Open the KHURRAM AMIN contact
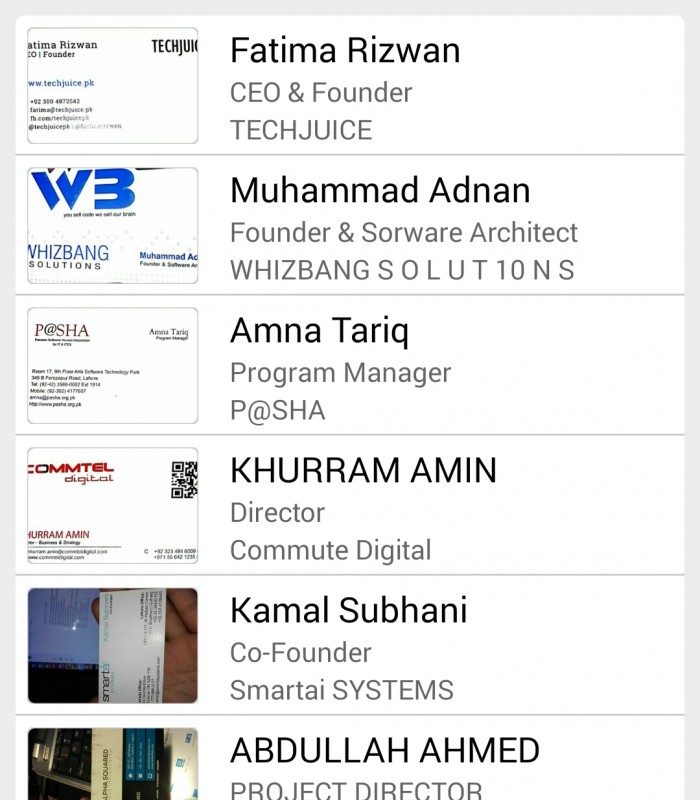The image size is (700, 800). 363,471
